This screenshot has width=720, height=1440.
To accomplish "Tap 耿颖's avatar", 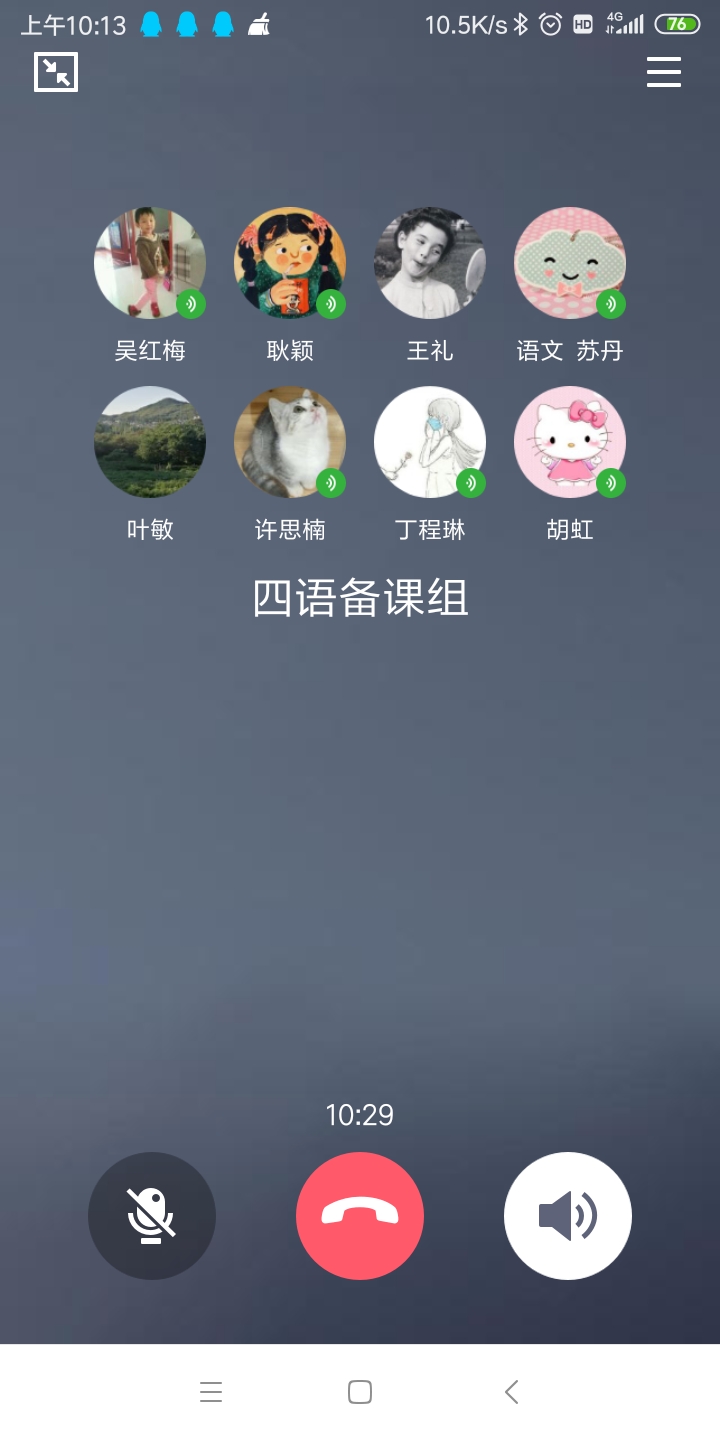I will [290, 263].
